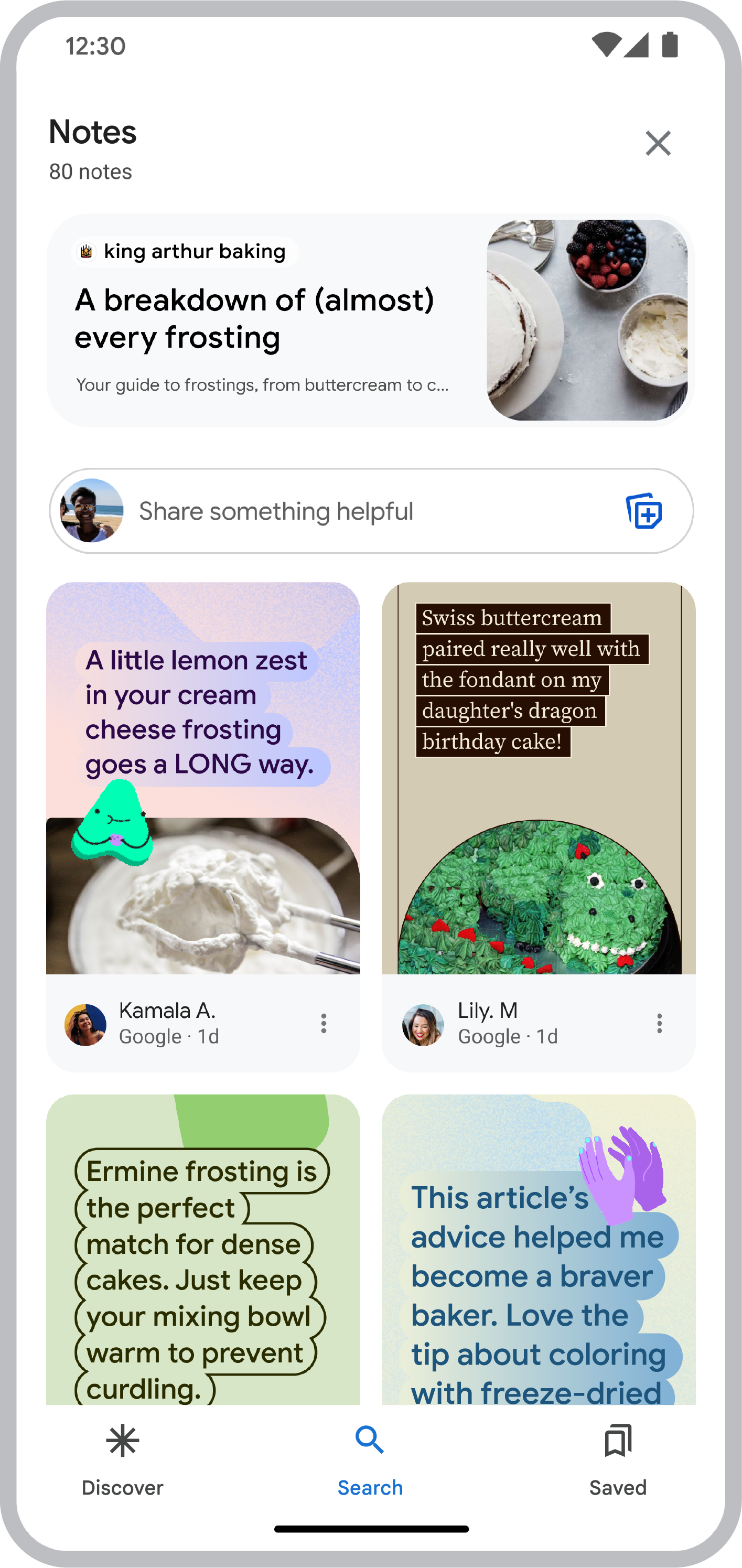Viewport: 742px width, 1568px height.
Task: Close the Notes panel
Action: tap(658, 144)
